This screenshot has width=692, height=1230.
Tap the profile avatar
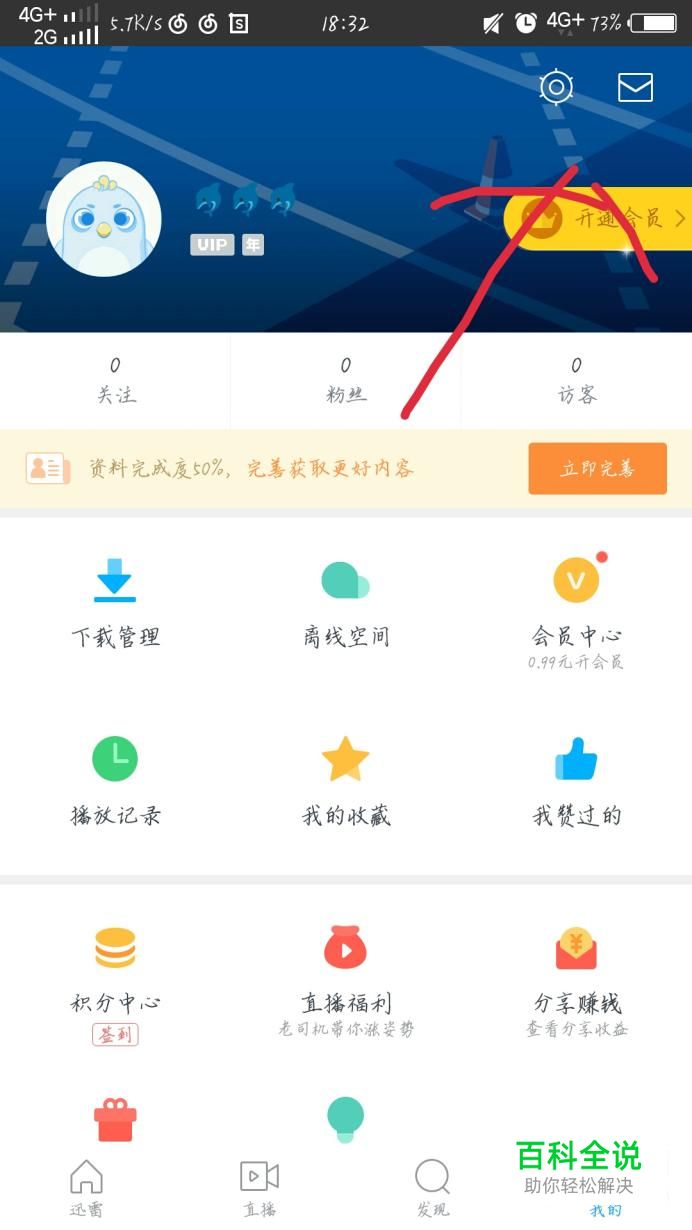tap(104, 219)
